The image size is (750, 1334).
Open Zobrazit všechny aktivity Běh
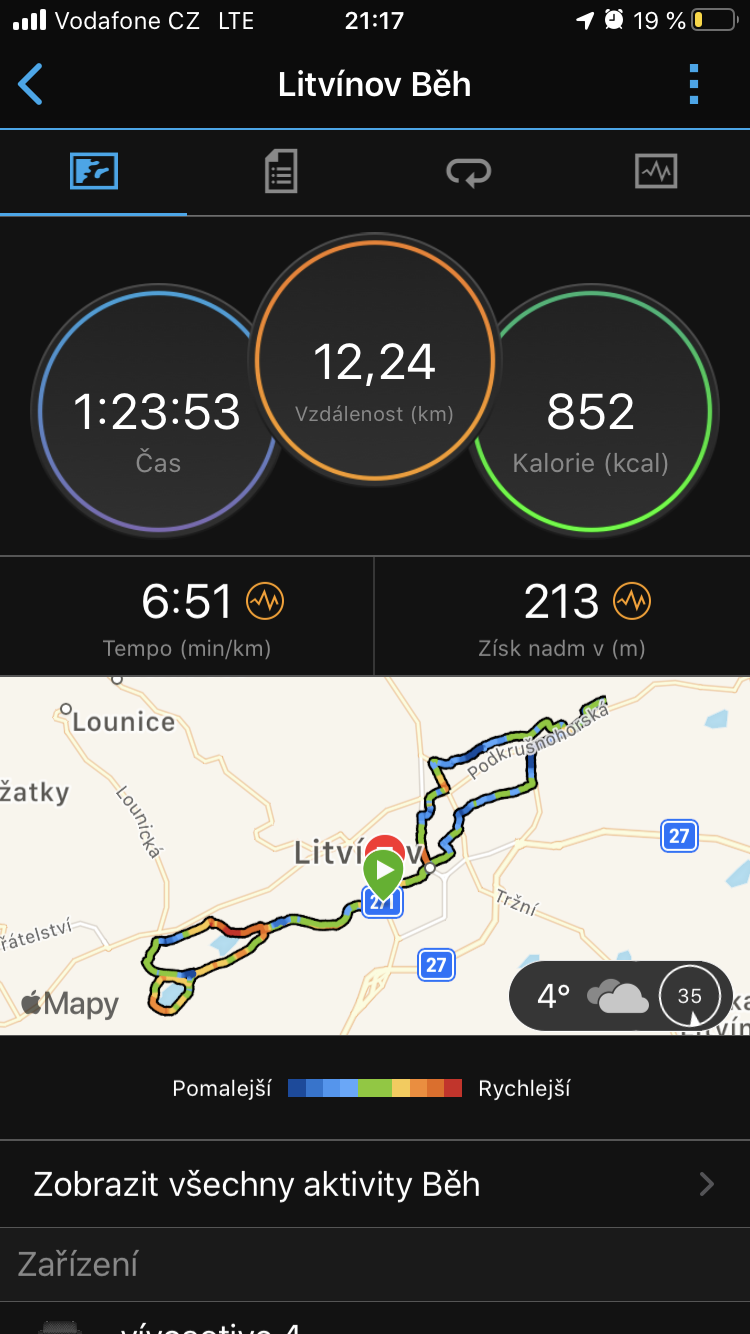tap(375, 1184)
